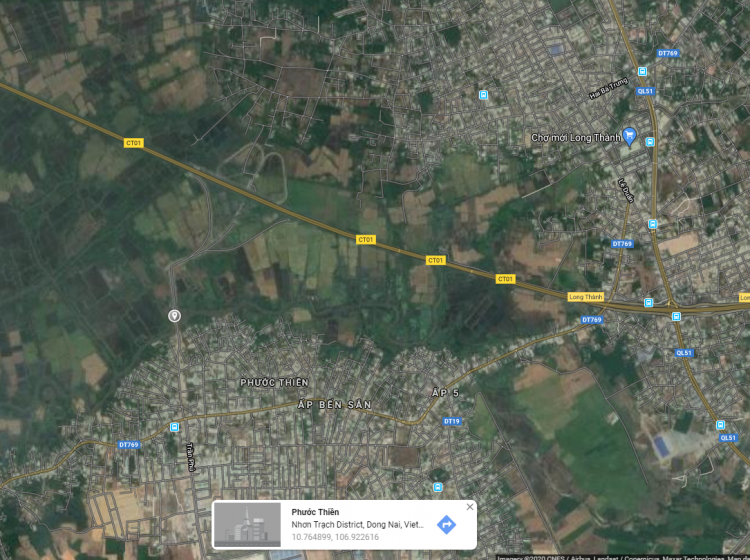Select the dropped grey pin on the map
The image size is (750, 560).
174,316
